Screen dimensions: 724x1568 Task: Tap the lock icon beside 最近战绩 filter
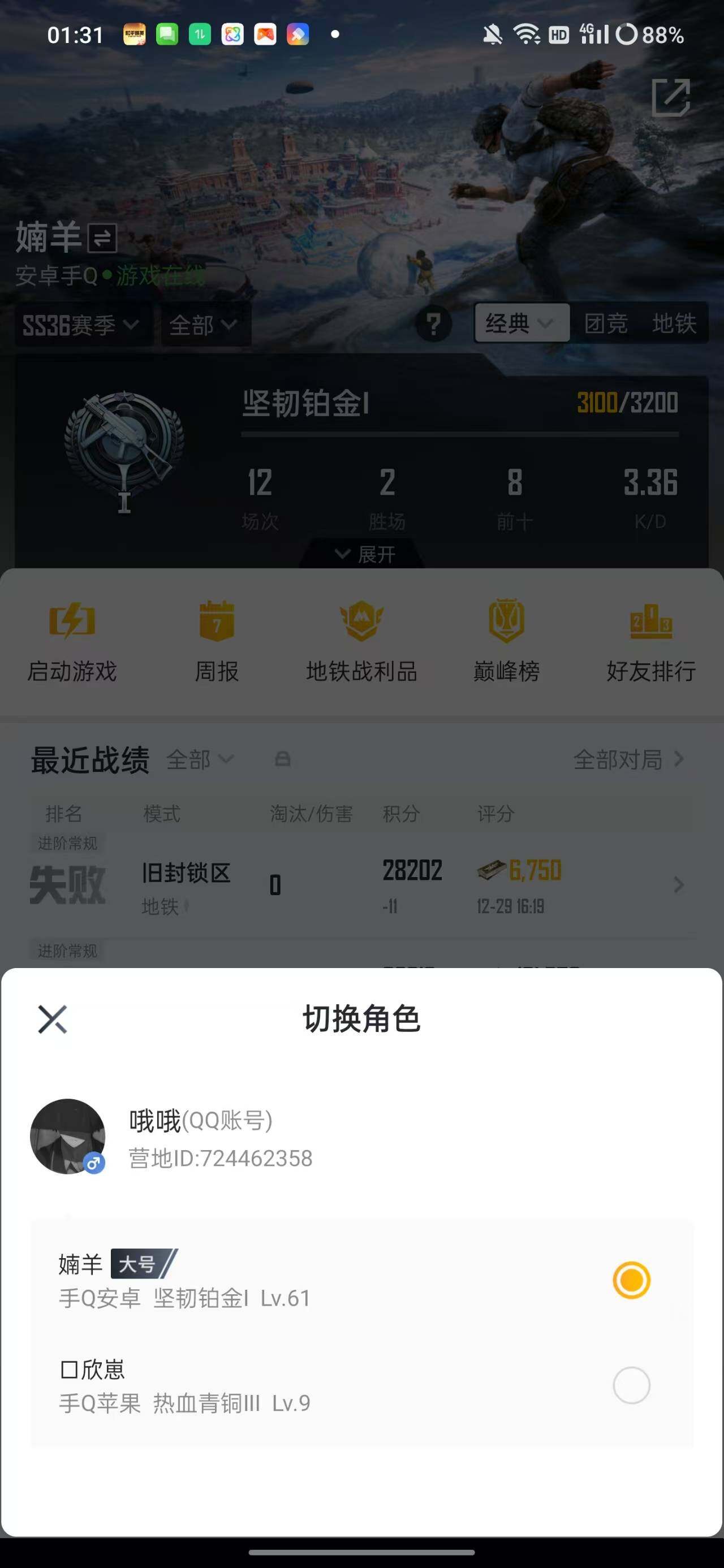(282, 759)
